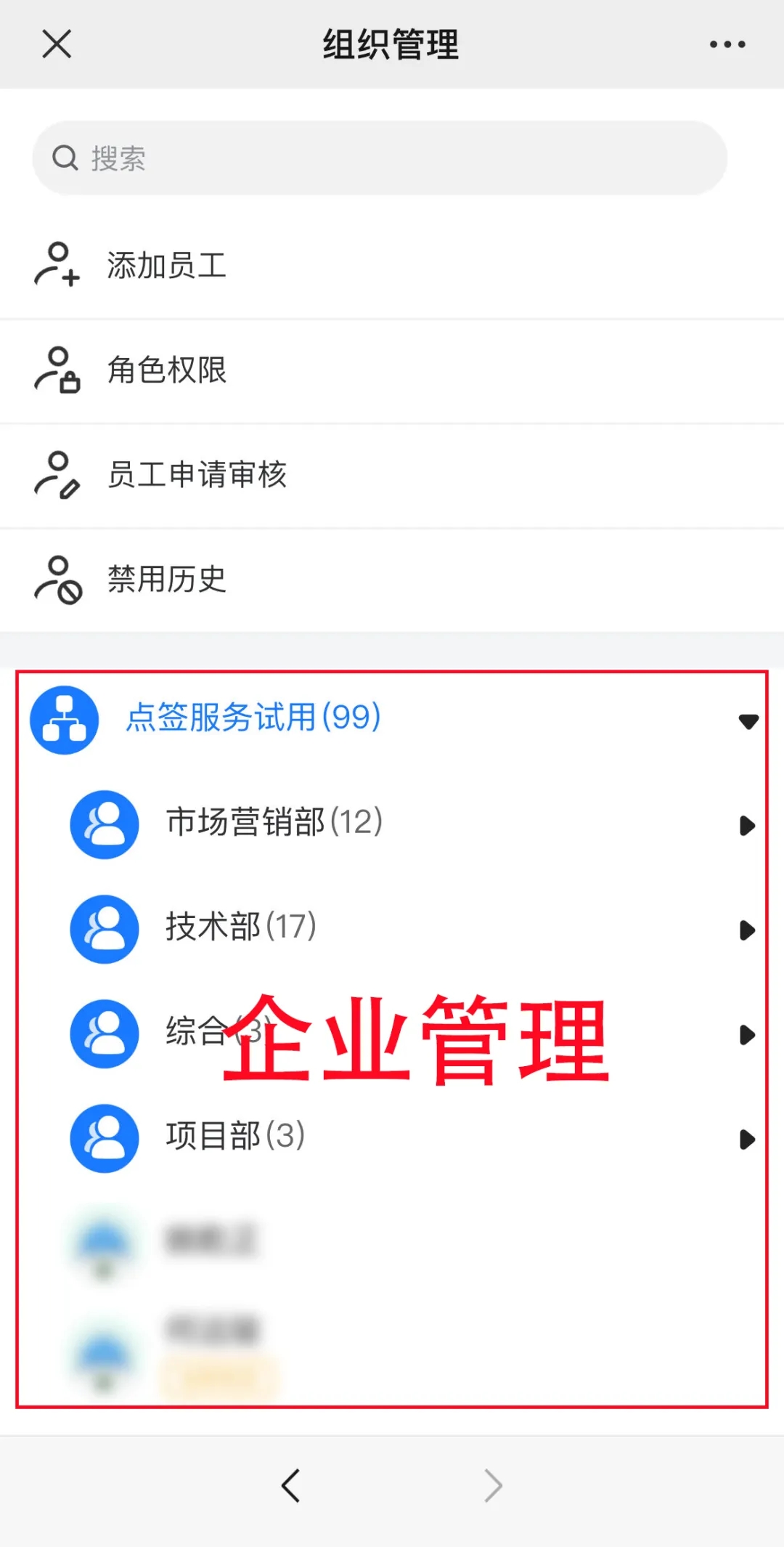Expand the 技术部 department
Image resolution: width=784 pixels, height=1547 pixels.
(746, 930)
